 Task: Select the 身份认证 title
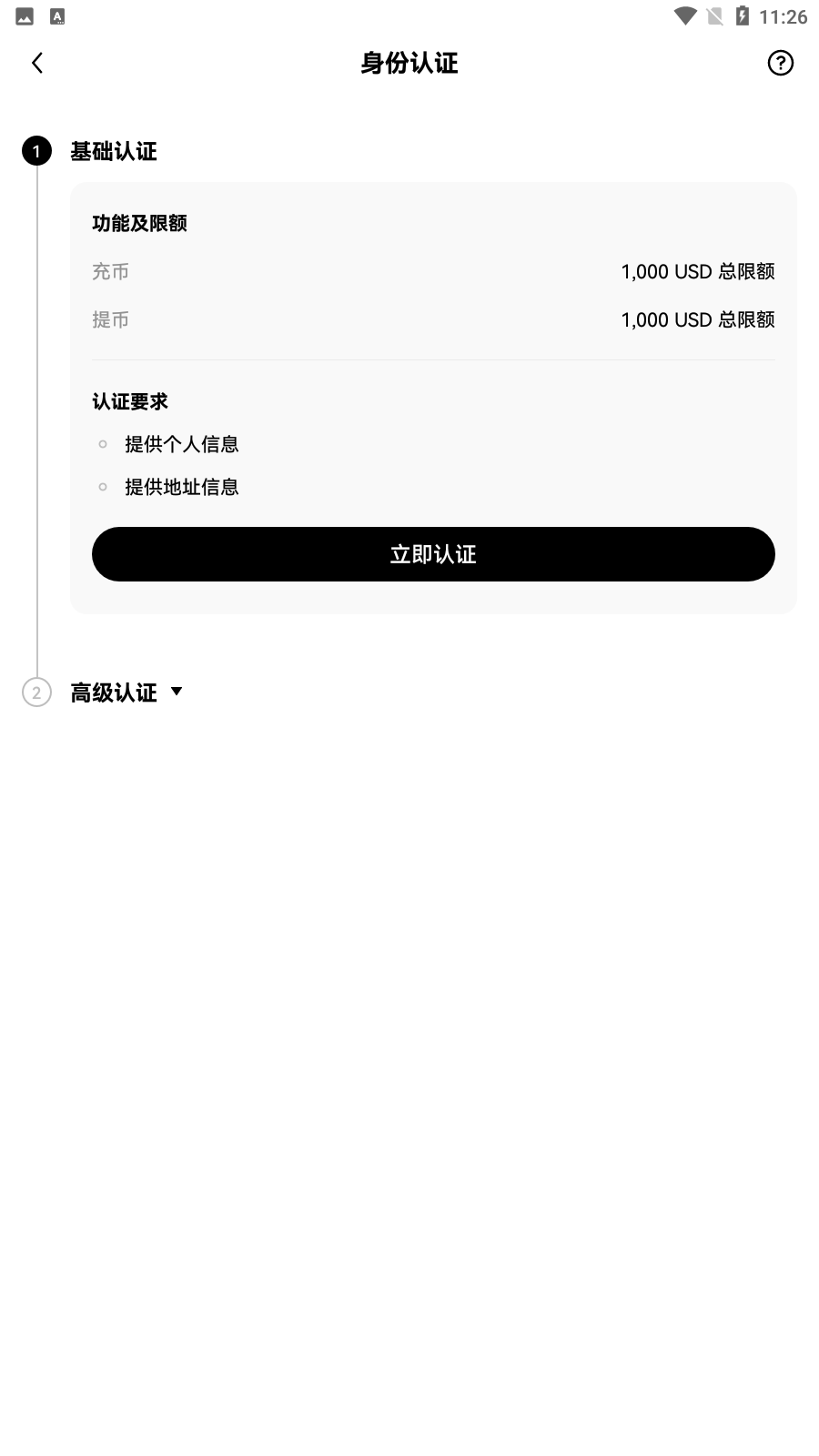[x=409, y=63]
